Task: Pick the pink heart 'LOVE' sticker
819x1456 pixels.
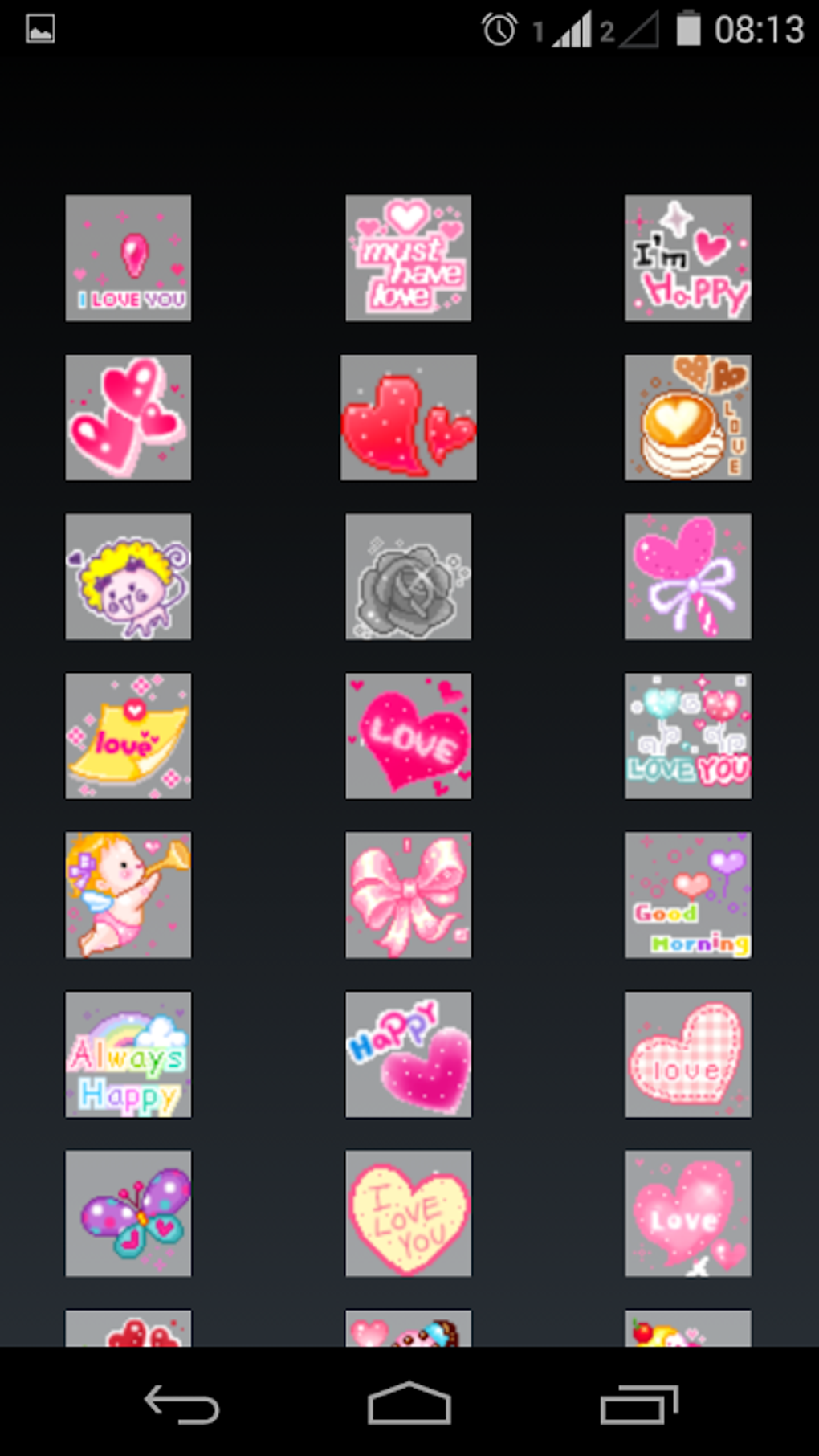Action: pyautogui.click(x=409, y=736)
